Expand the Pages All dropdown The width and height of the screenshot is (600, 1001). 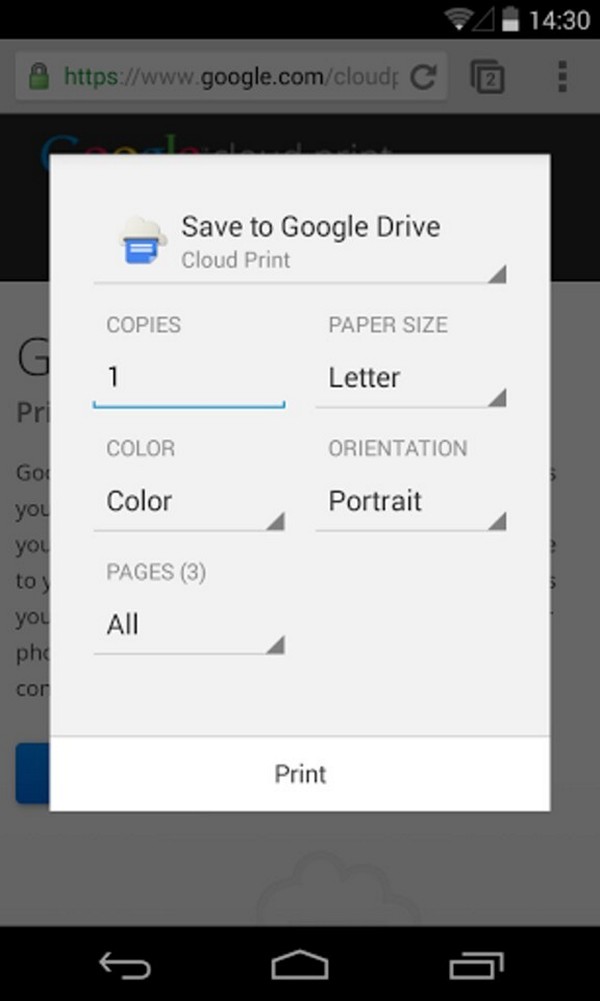point(189,625)
